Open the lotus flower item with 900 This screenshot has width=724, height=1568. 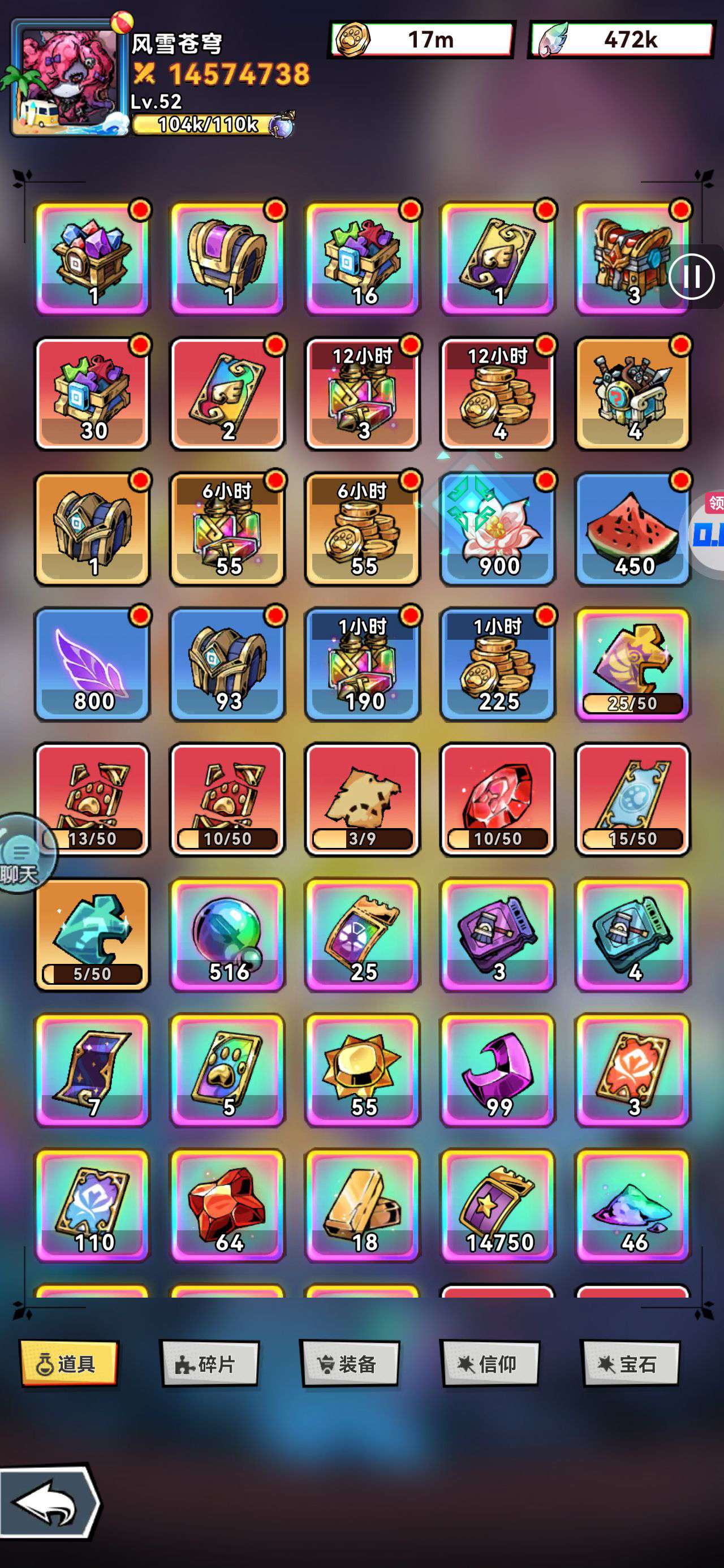[498, 528]
